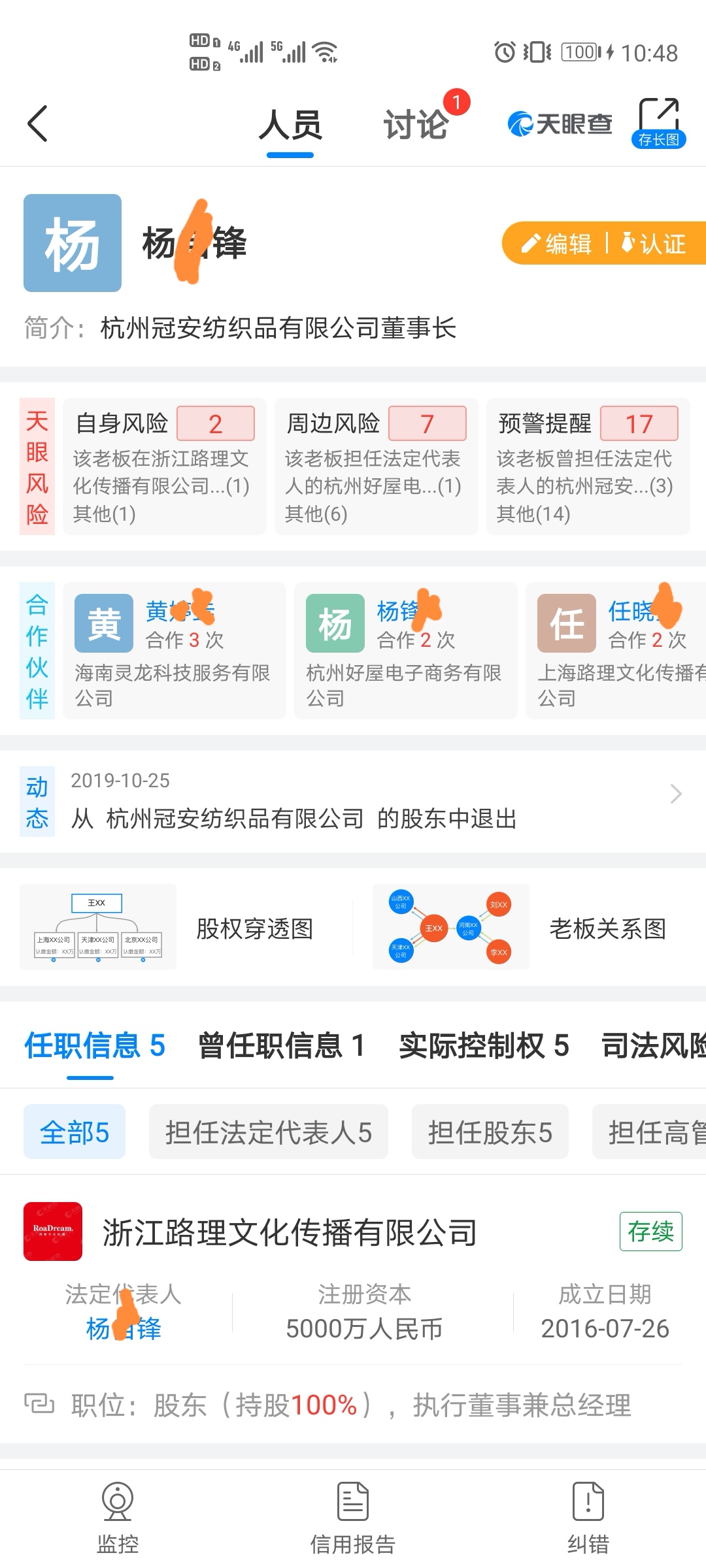Tap the 编辑 button
Screen dimensions: 706x1568
point(556,244)
